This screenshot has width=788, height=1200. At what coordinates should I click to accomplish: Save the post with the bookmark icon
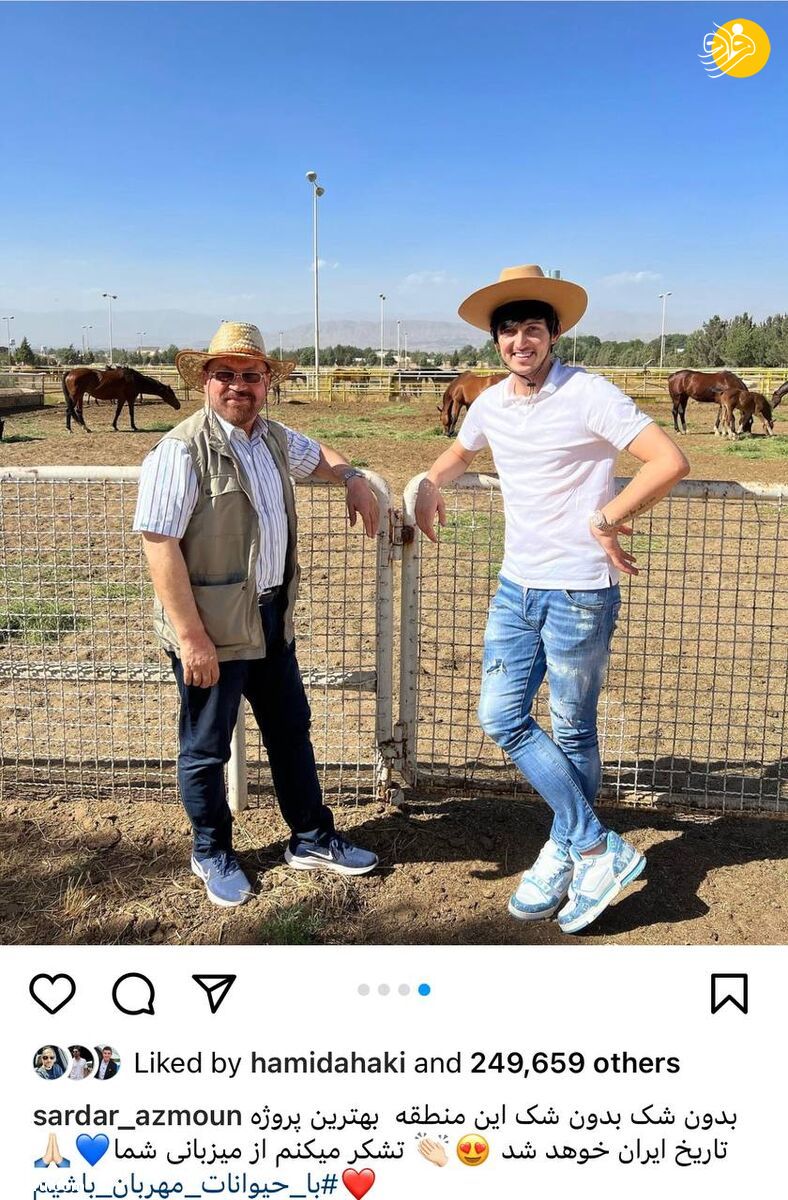(729, 993)
